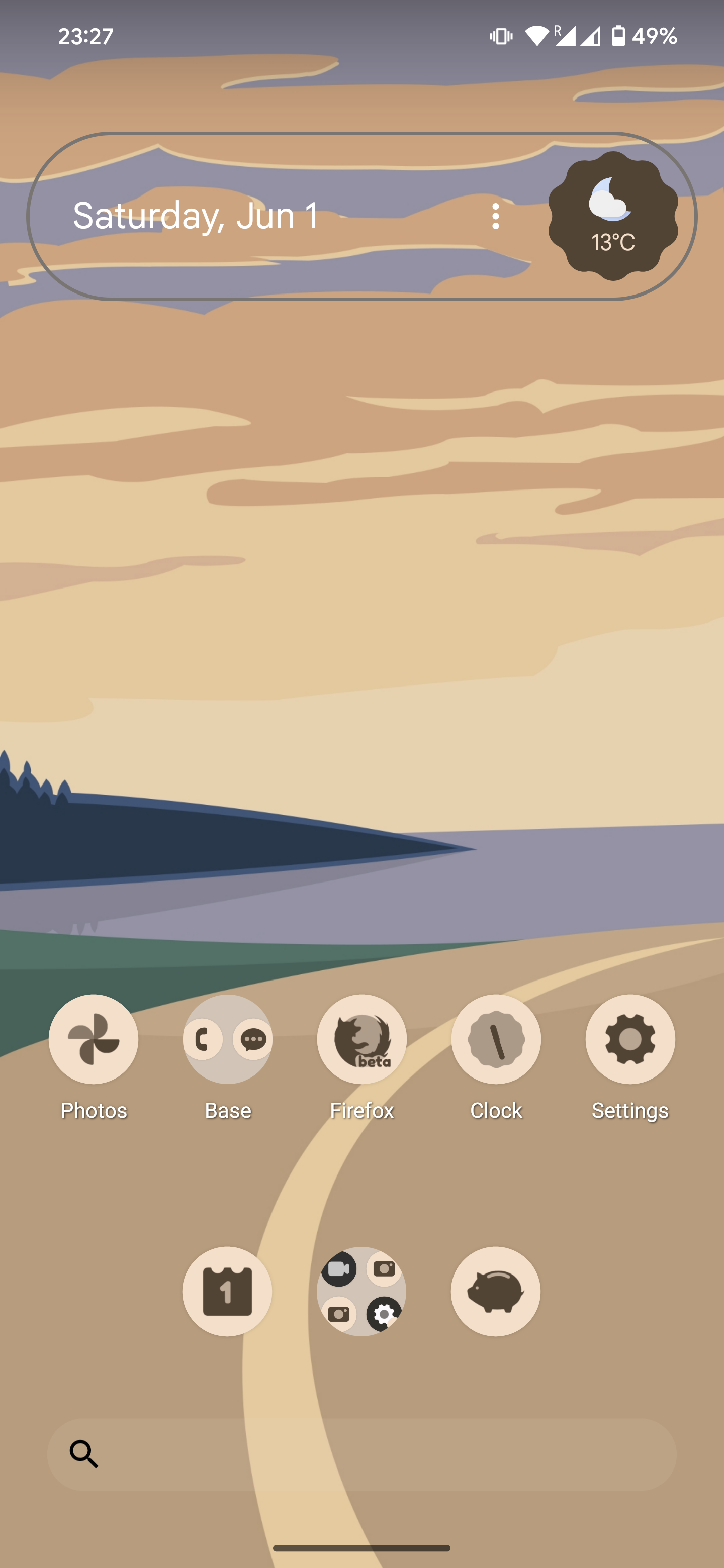Open the Clock app

pyautogui.click(x=496, y=1039)
